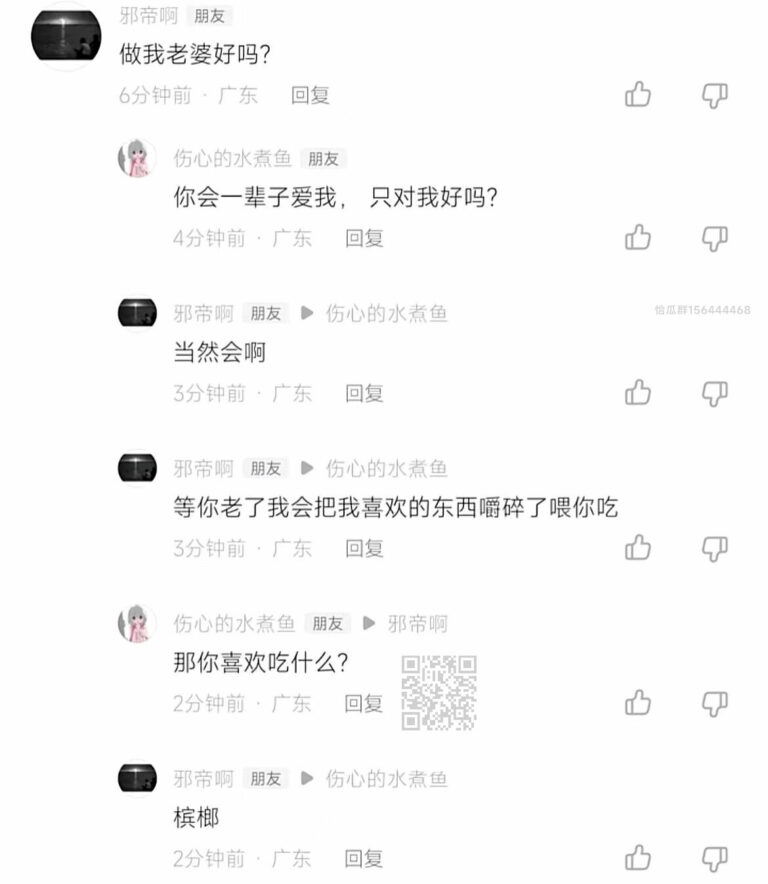Dislike the reply 当然会啊

[713, 392]
